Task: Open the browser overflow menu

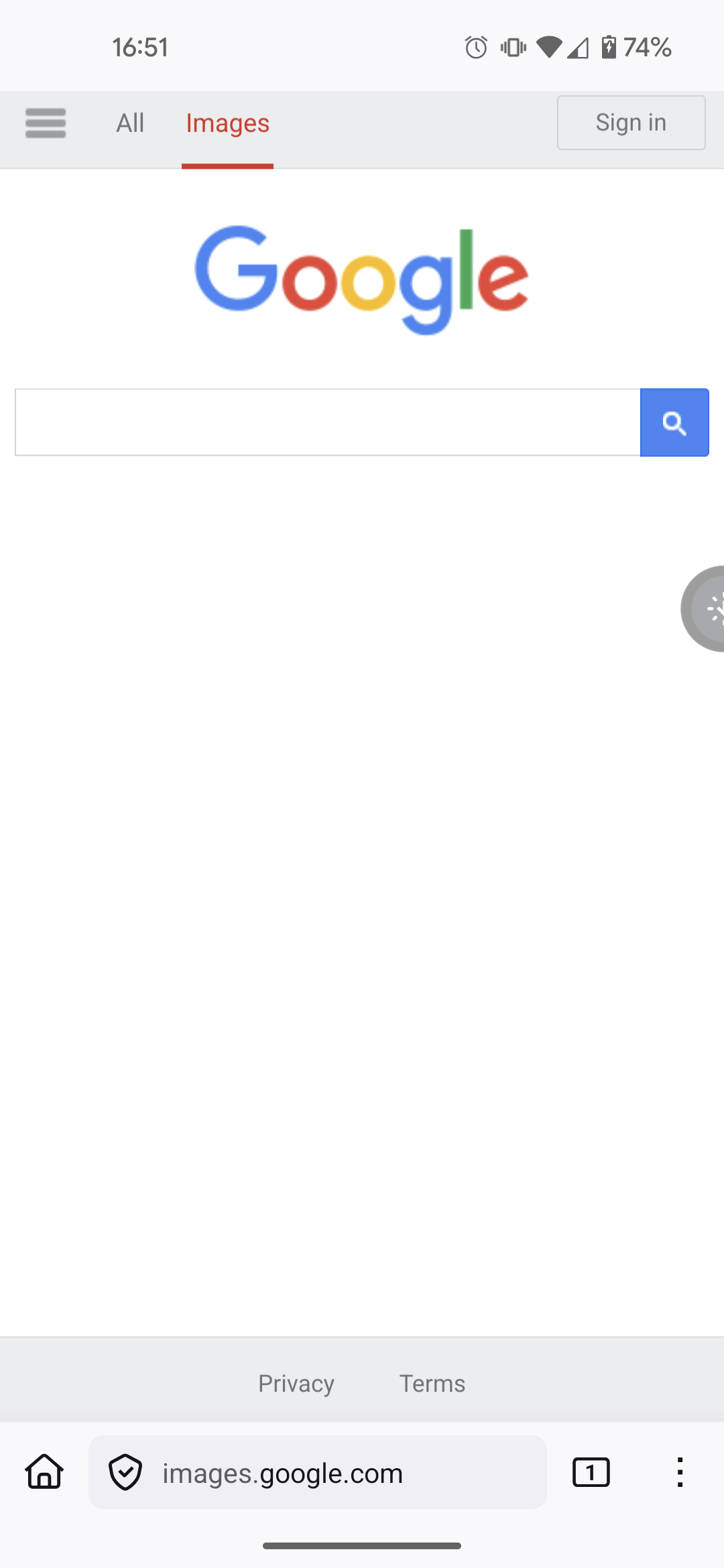Action: 680,1472
